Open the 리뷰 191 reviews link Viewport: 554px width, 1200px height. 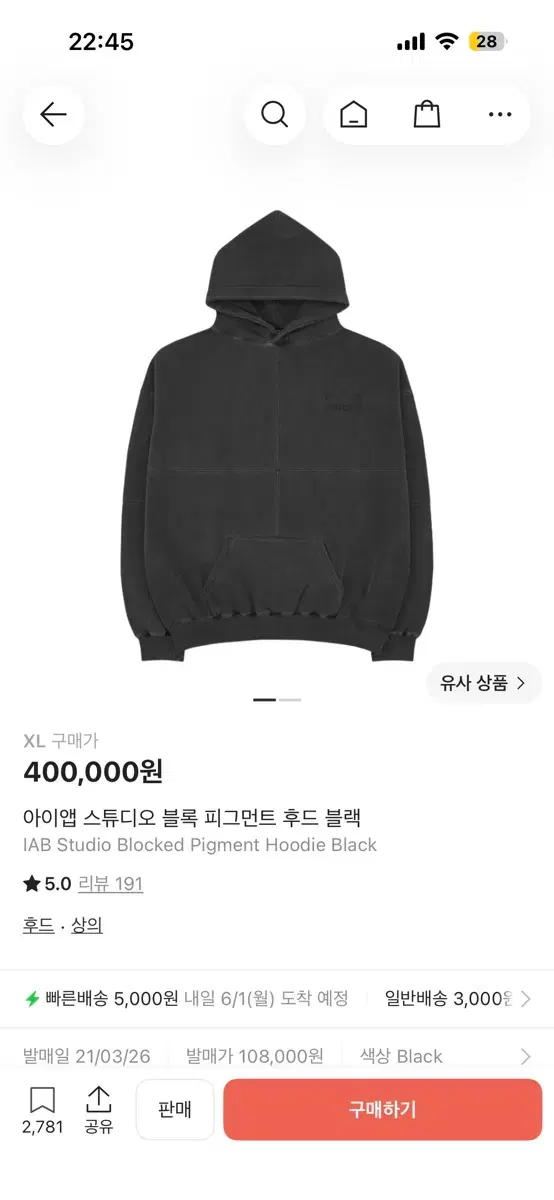click(x=110, y=884)
